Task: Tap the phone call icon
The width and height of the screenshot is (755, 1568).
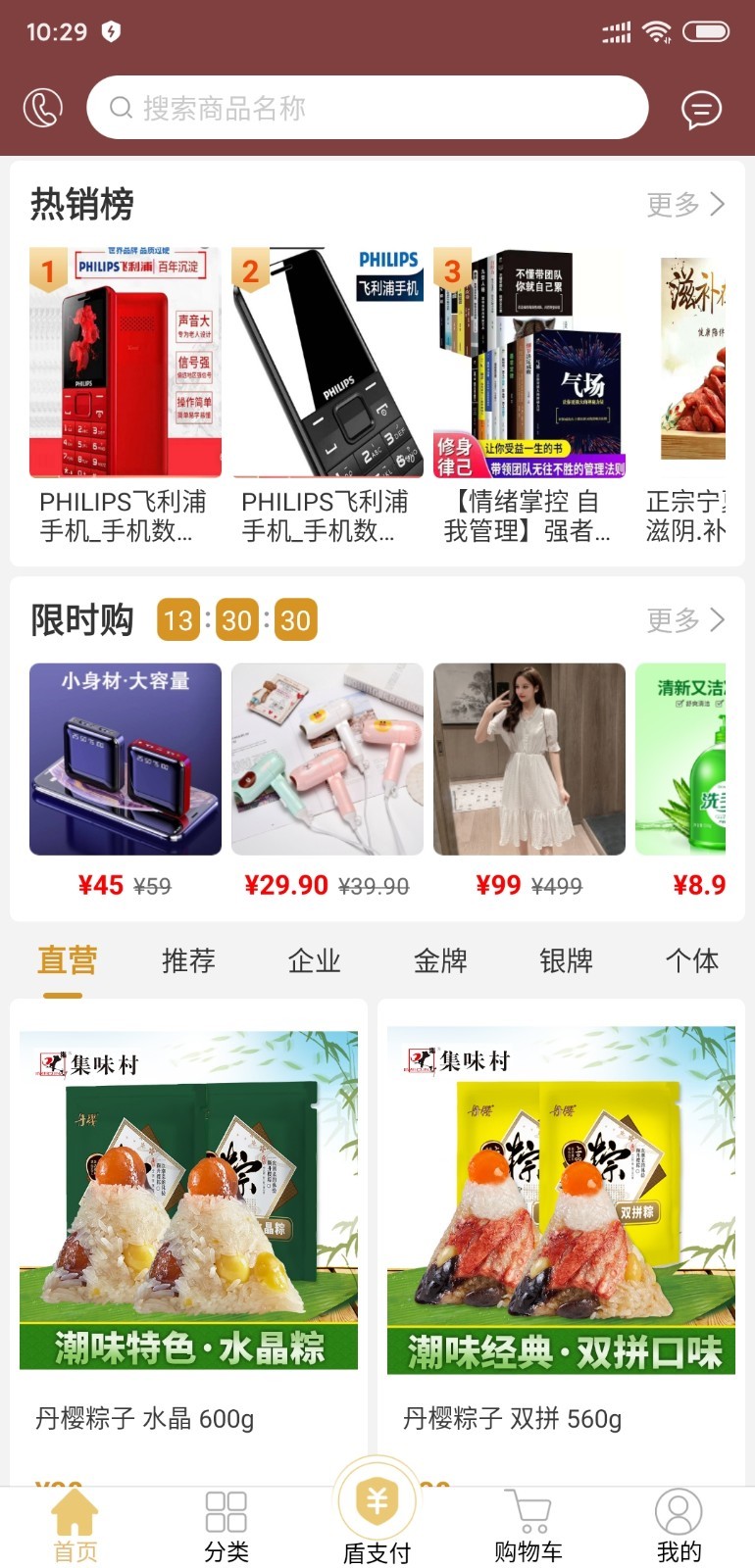Action: (x=43, y=108)
